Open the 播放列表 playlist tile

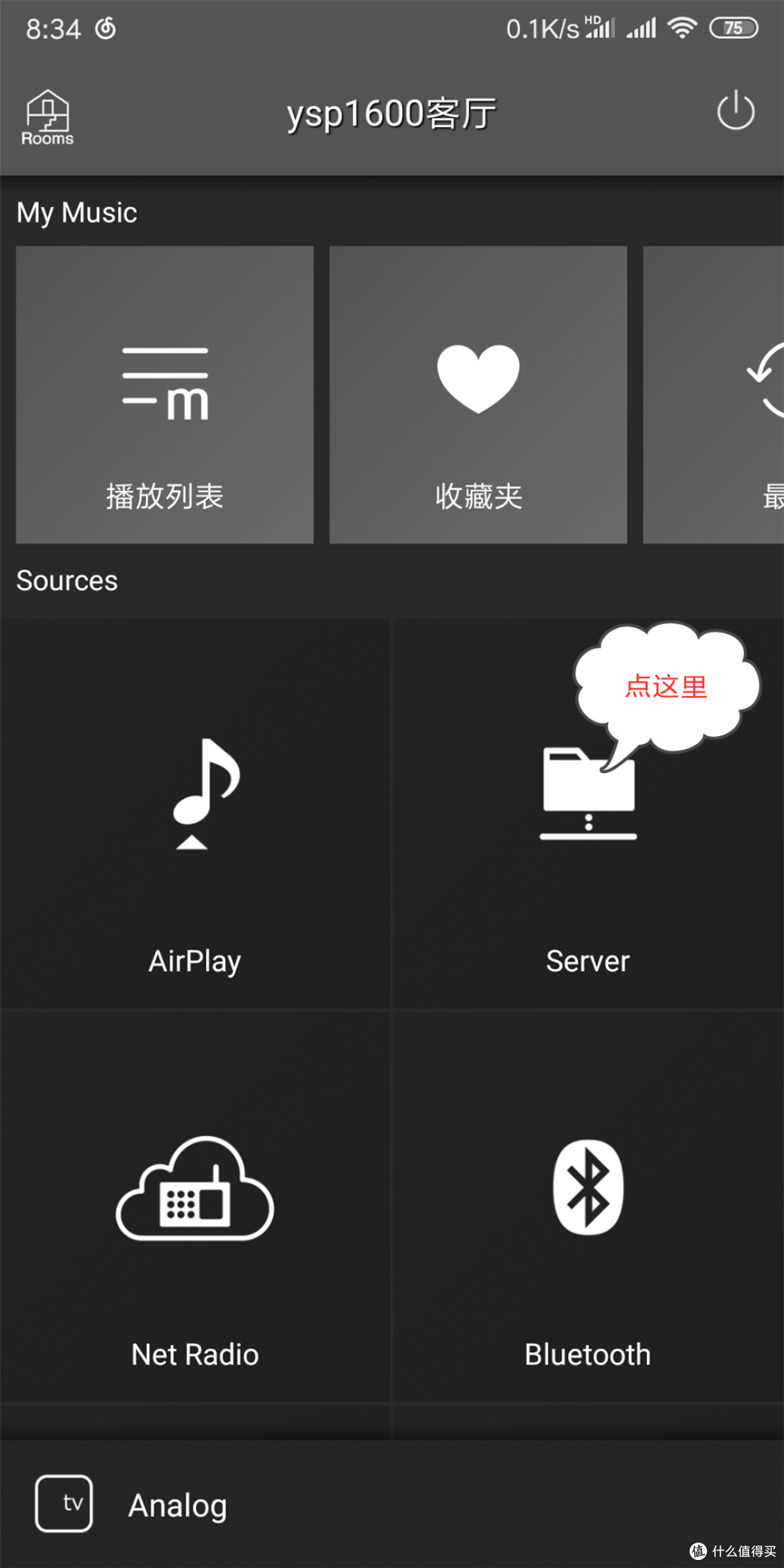tap(165, 395)
